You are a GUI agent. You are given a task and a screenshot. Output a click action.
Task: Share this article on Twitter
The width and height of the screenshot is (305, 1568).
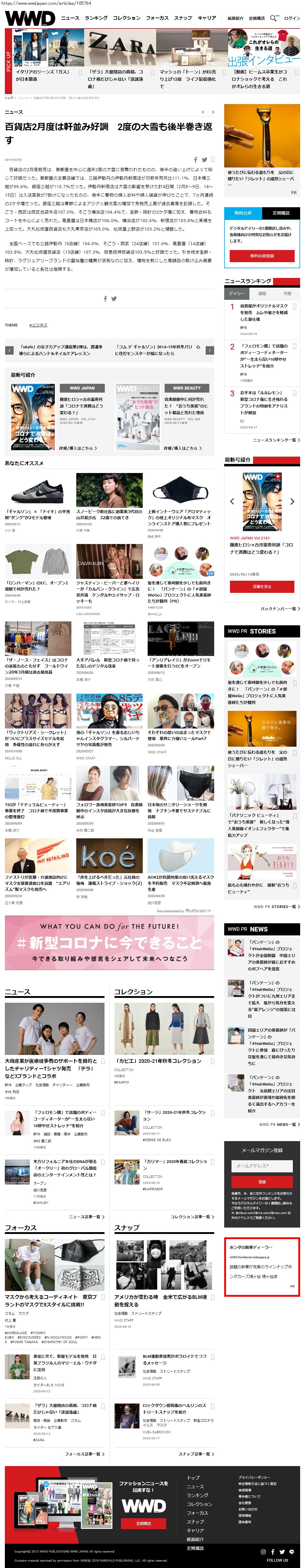tap(204, 160)
